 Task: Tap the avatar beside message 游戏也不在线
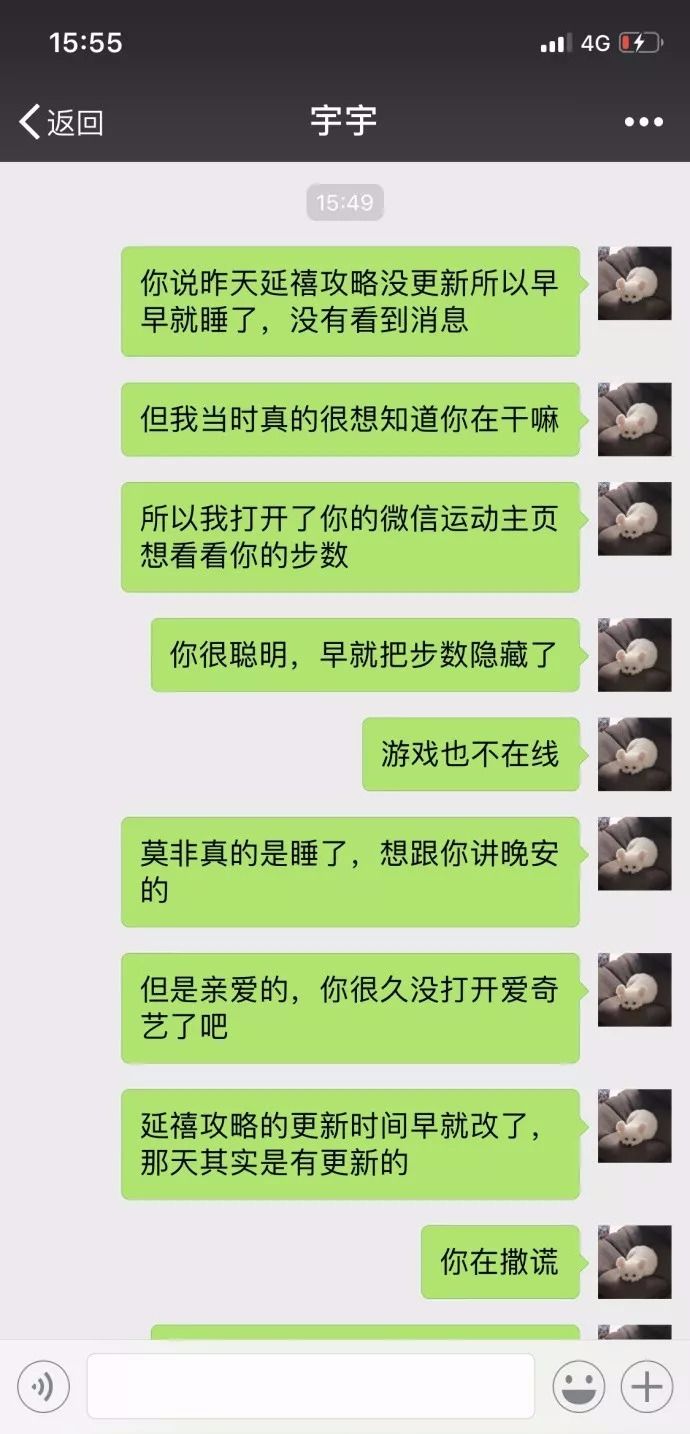click(634, 754)
